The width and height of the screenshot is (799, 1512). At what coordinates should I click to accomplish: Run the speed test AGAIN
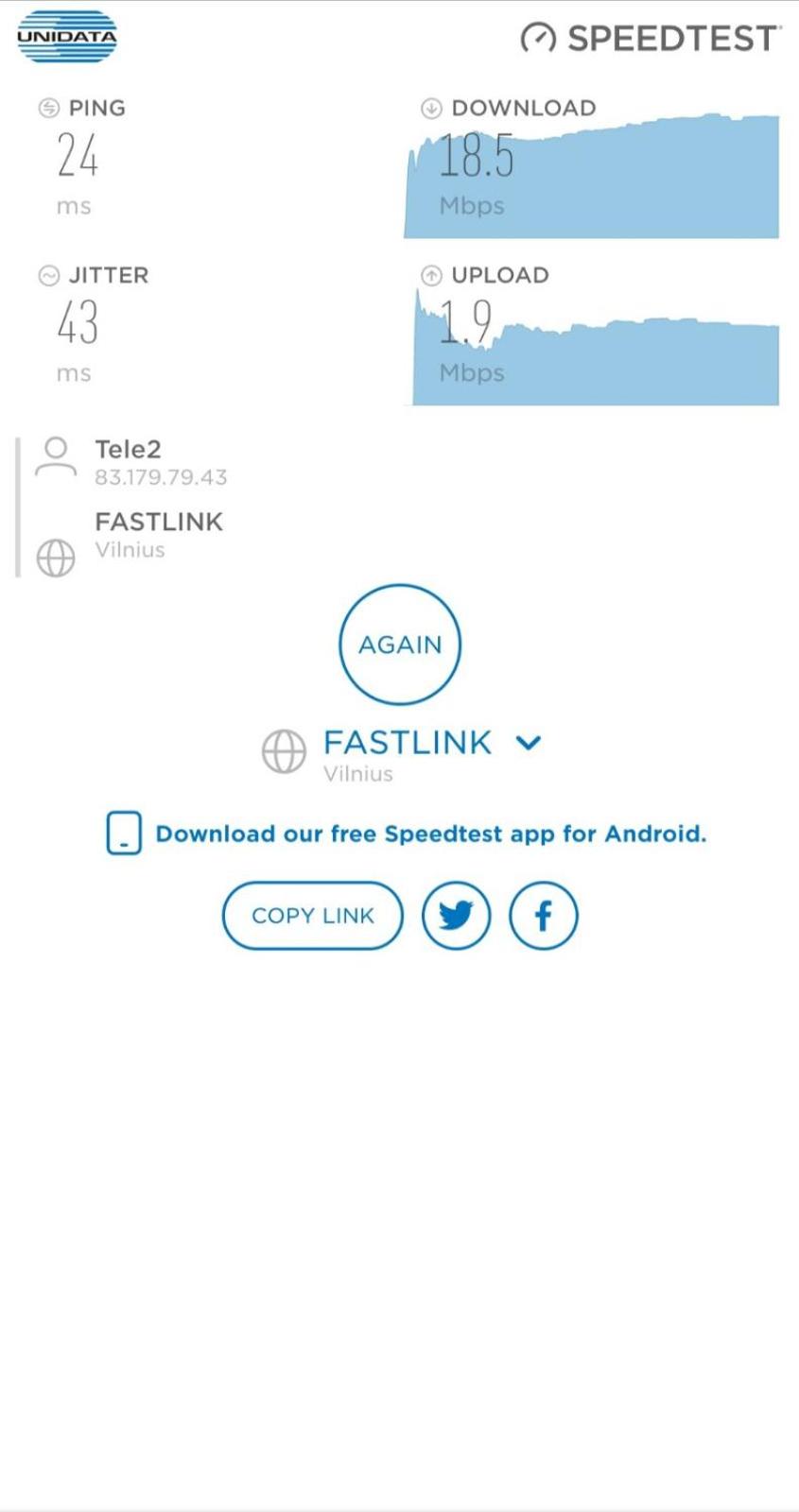pyautogui.click(x=400, y=644)
